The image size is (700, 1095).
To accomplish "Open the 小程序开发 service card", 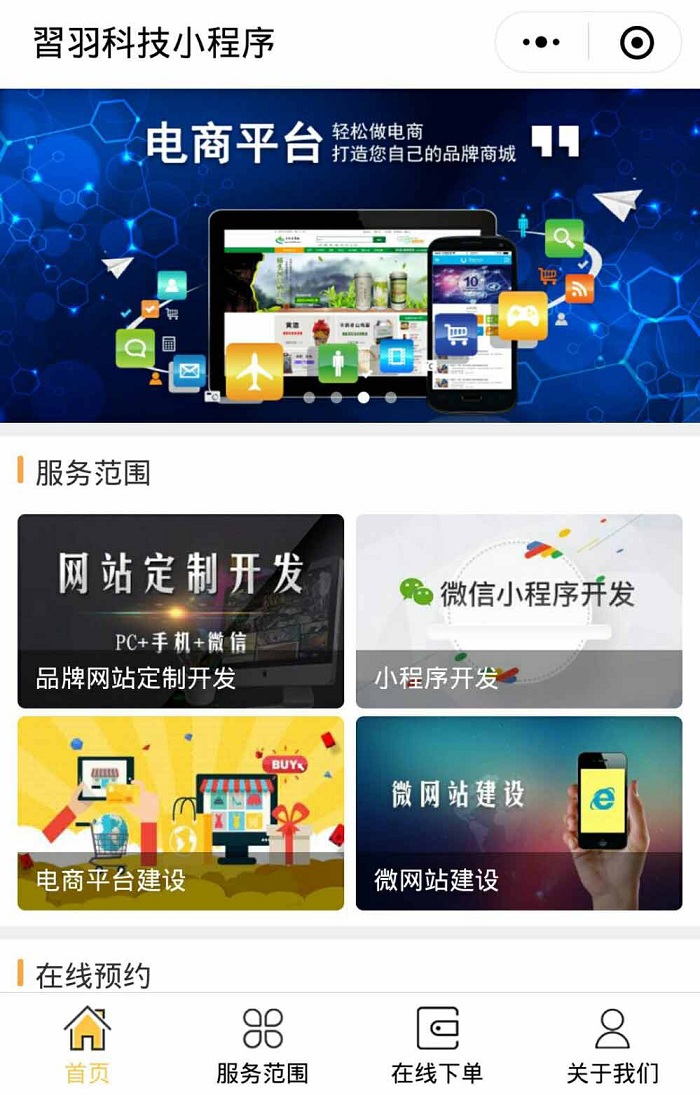I will click(519, 611).
